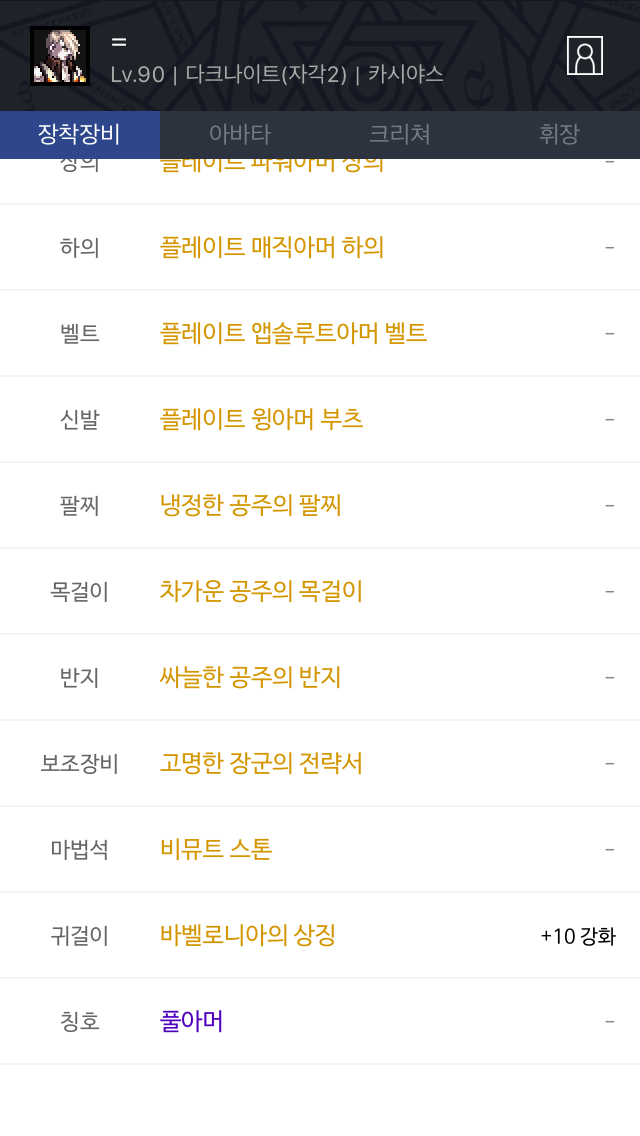This screenshot has width=640, height=1136.
Task: Tap 싸늘한 공주의 반지 item
Action: click(x=251, y=677)
